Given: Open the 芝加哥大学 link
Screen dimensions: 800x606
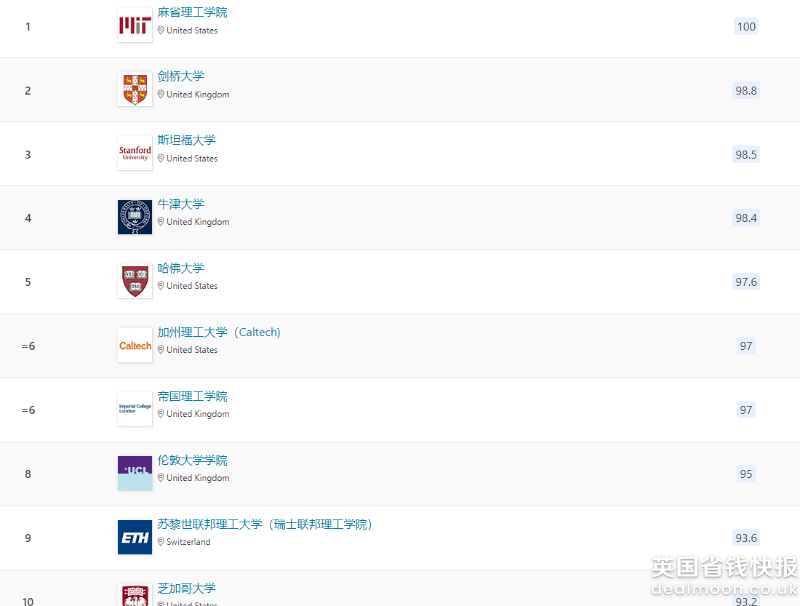Looking at the screenshot, I should point(186,589).
